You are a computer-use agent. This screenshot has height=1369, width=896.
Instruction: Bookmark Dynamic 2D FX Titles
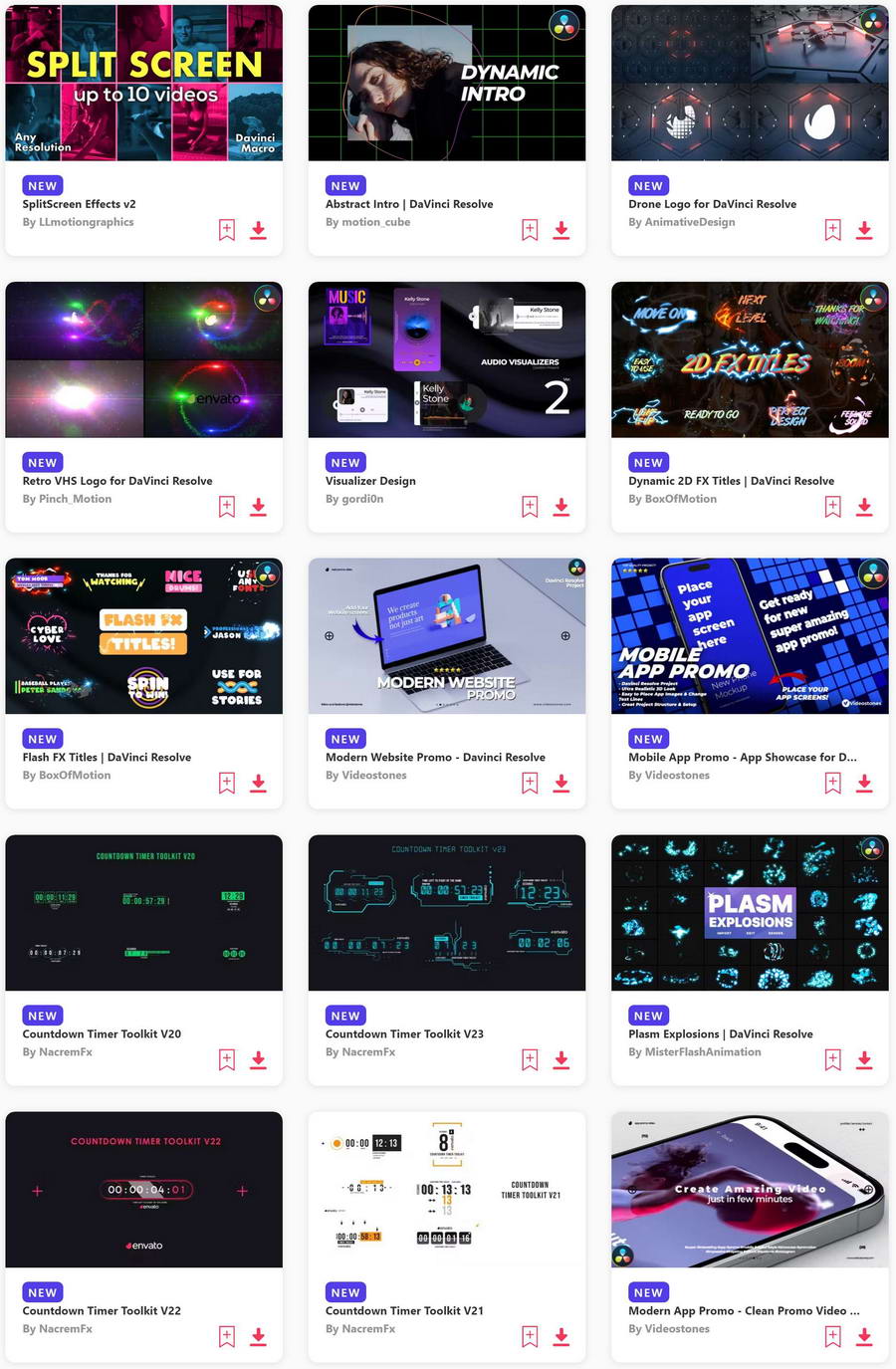tap(832, 507)
